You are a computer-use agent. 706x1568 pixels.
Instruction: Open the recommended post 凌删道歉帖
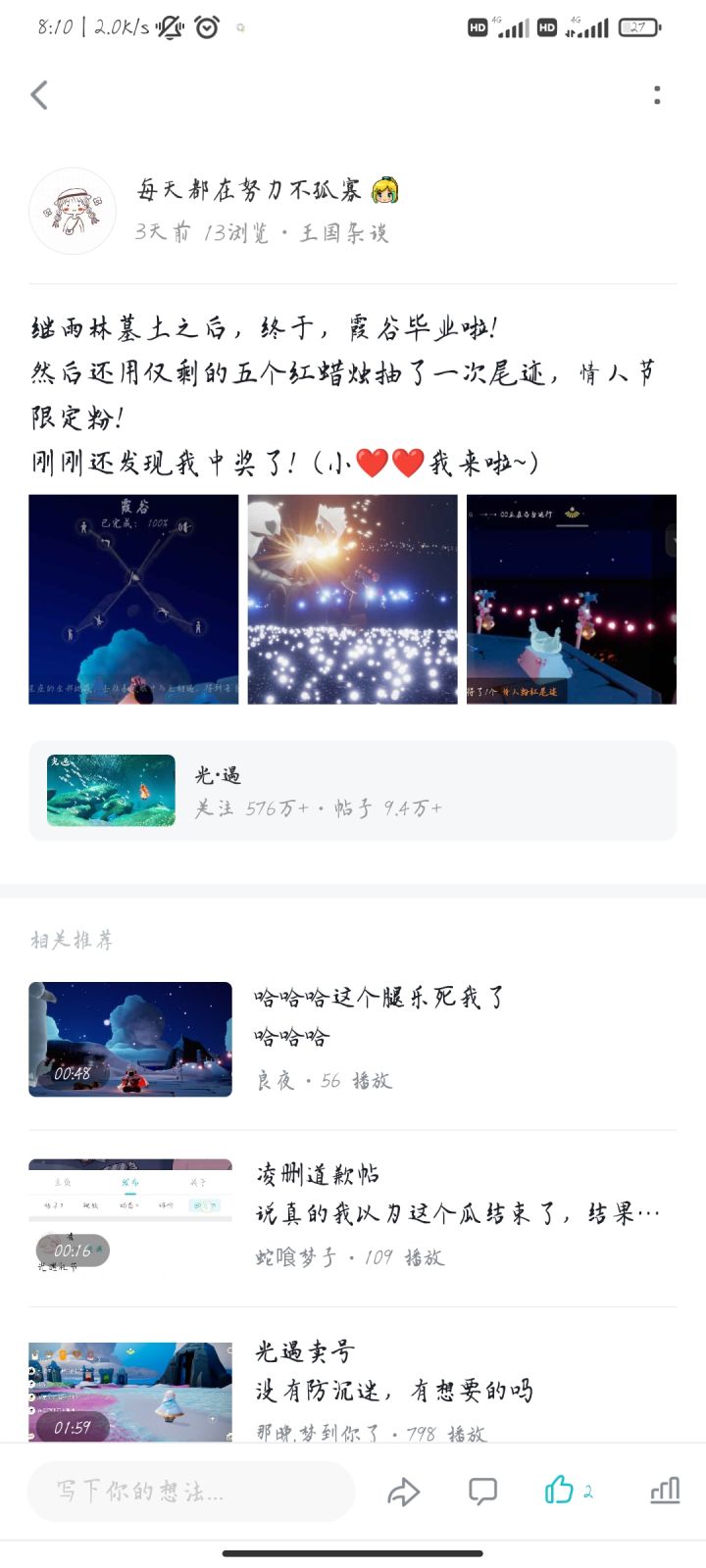tap(353, 1216)
